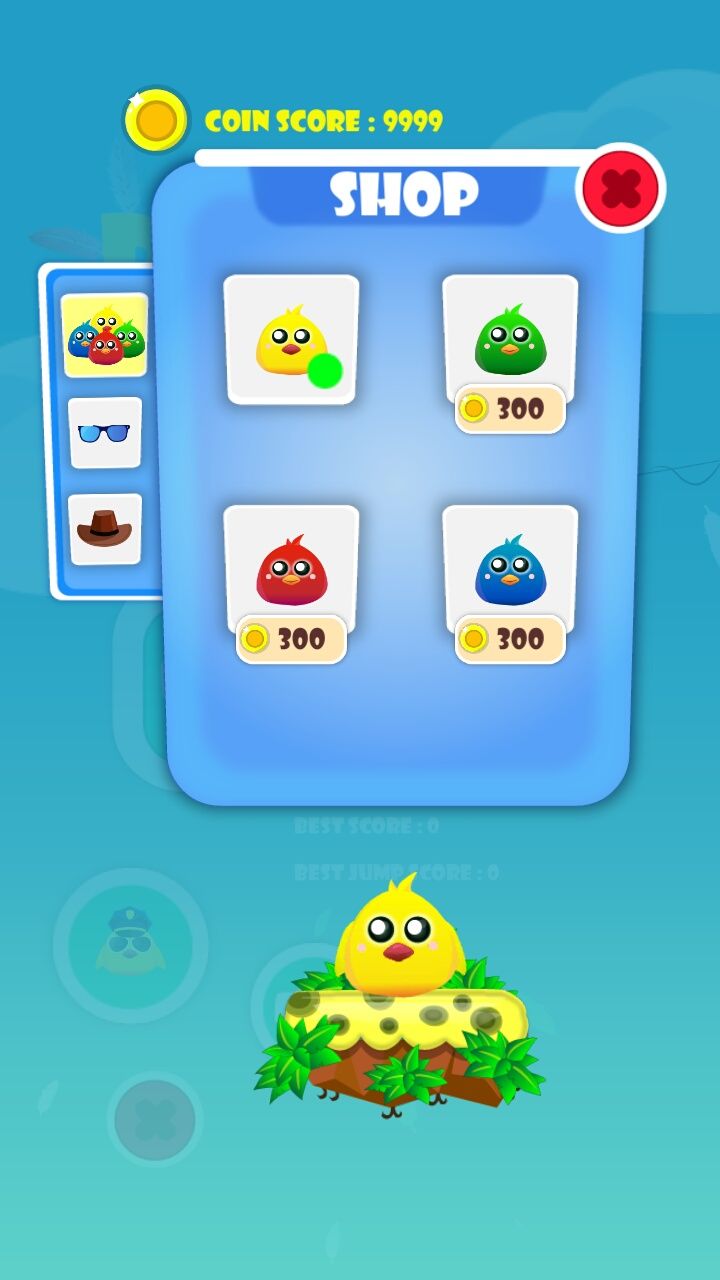Switch to the sunglasses category tab
This screenshot has width=720, height=1280.
pyautogui.click(x=105, y=432)
